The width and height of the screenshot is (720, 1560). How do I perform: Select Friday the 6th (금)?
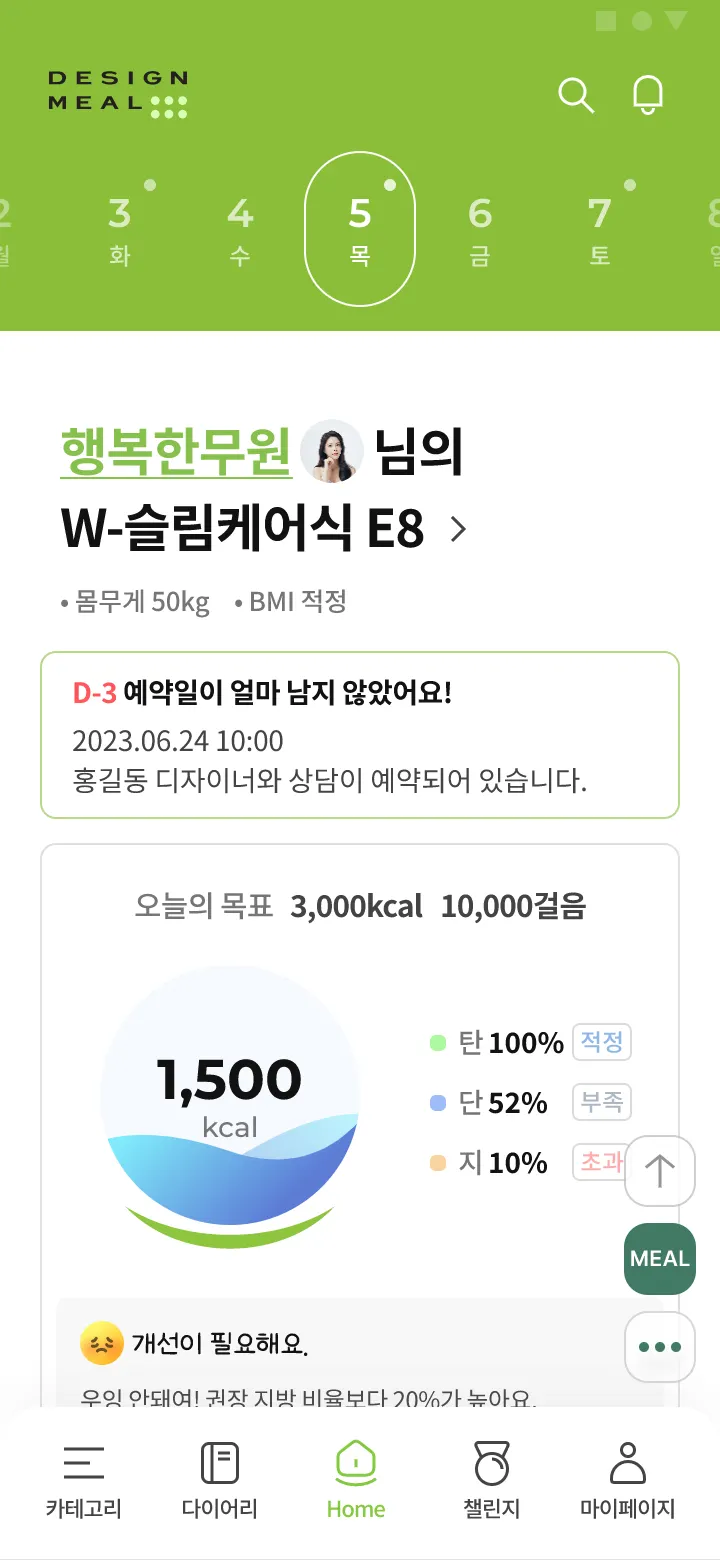[480, 230]
